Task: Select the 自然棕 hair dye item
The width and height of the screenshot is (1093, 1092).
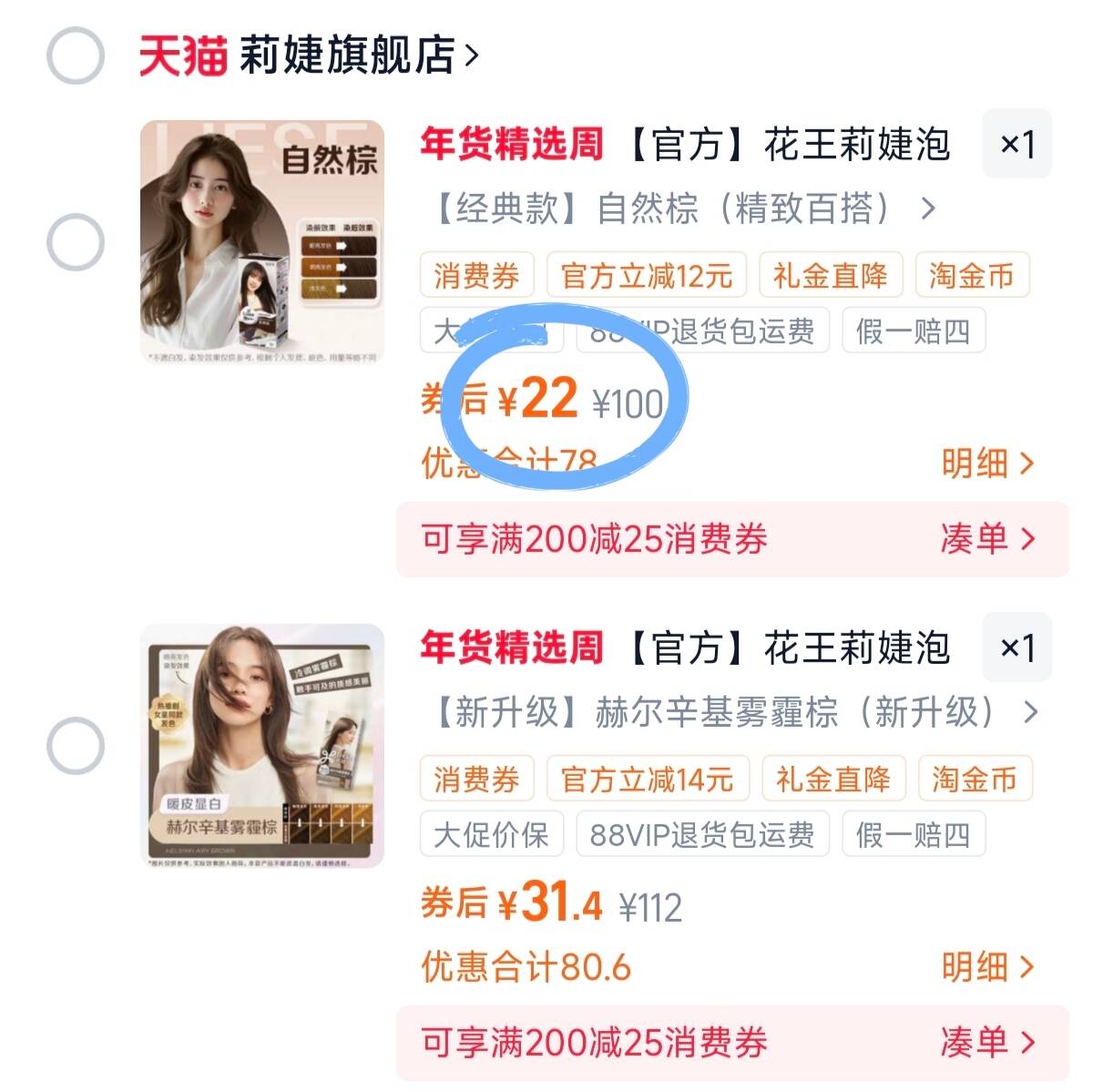Action: tap(76, 242)
